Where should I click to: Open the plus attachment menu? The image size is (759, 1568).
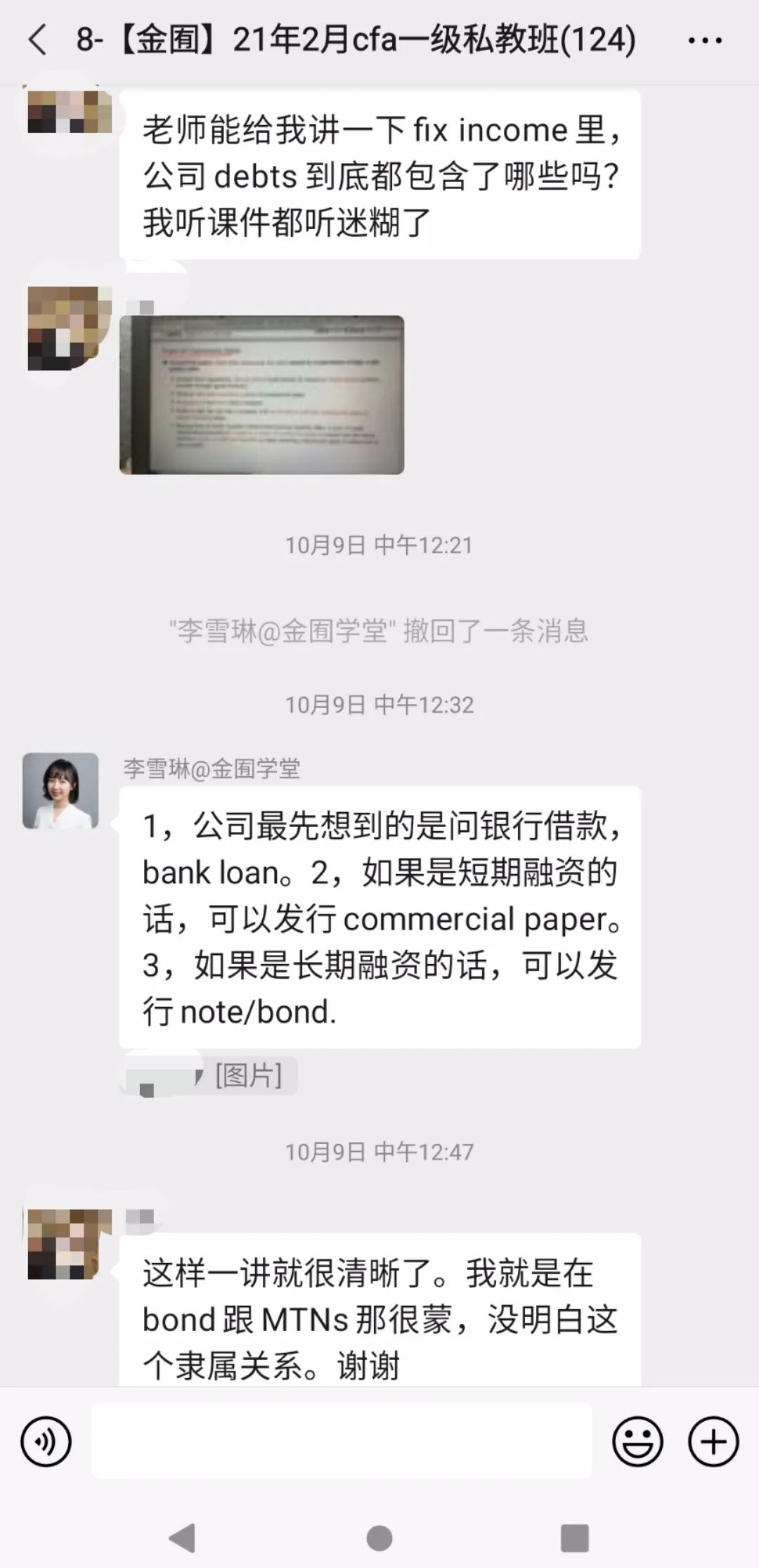point(713,1441)
